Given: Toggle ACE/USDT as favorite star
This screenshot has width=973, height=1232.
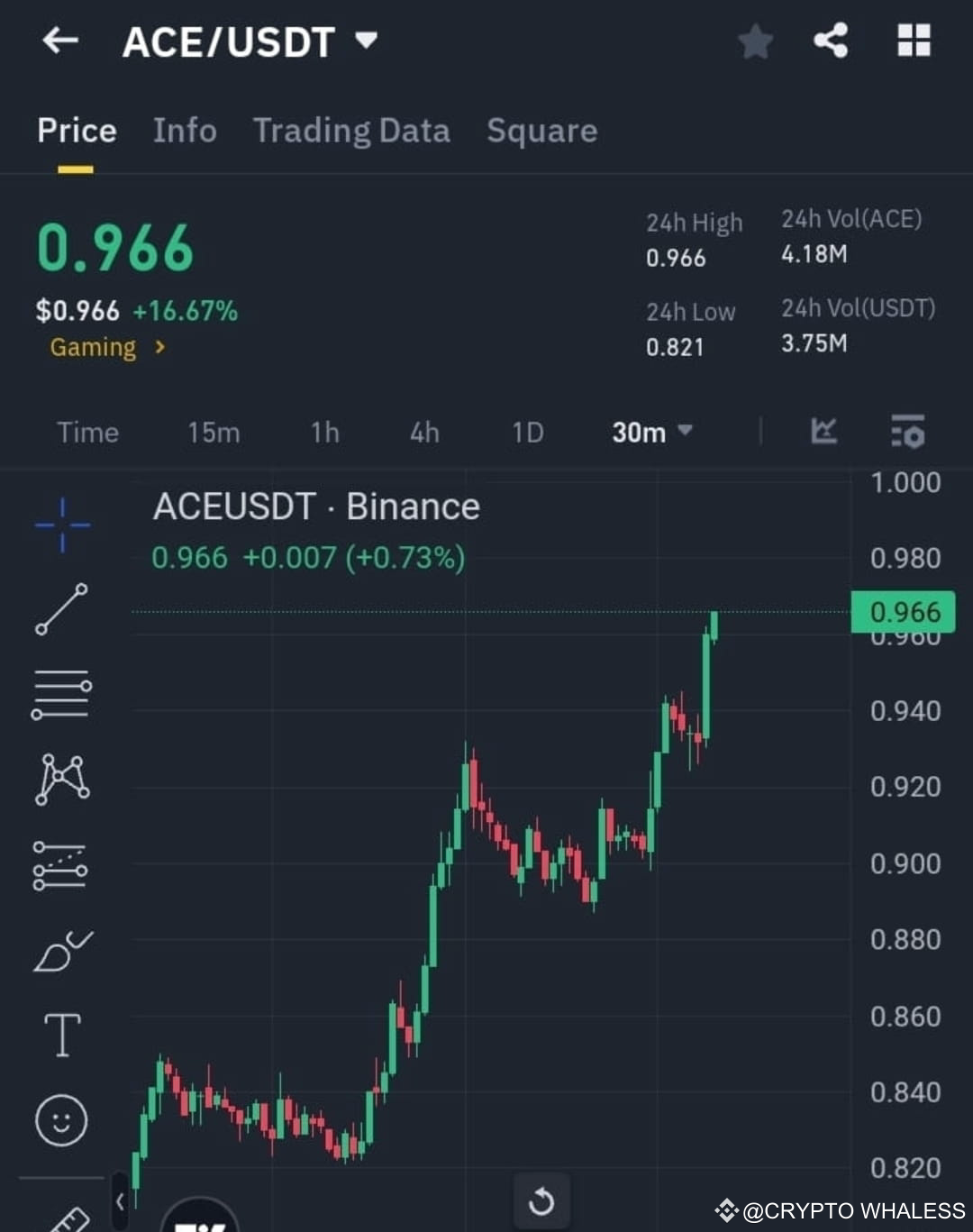Looking at the screenshot, I should (x=755, y=41).
